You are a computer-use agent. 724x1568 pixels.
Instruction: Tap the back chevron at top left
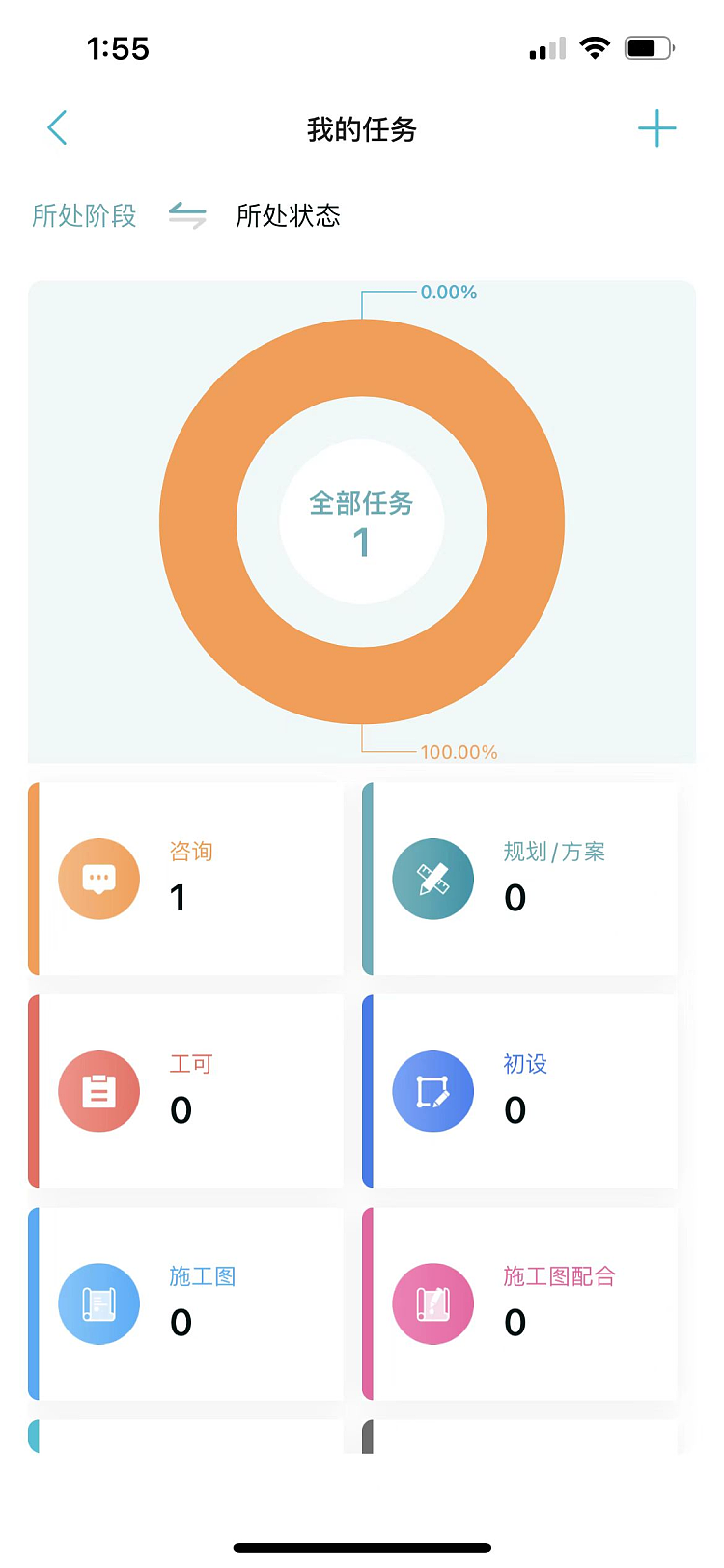[x=57, y=126]
